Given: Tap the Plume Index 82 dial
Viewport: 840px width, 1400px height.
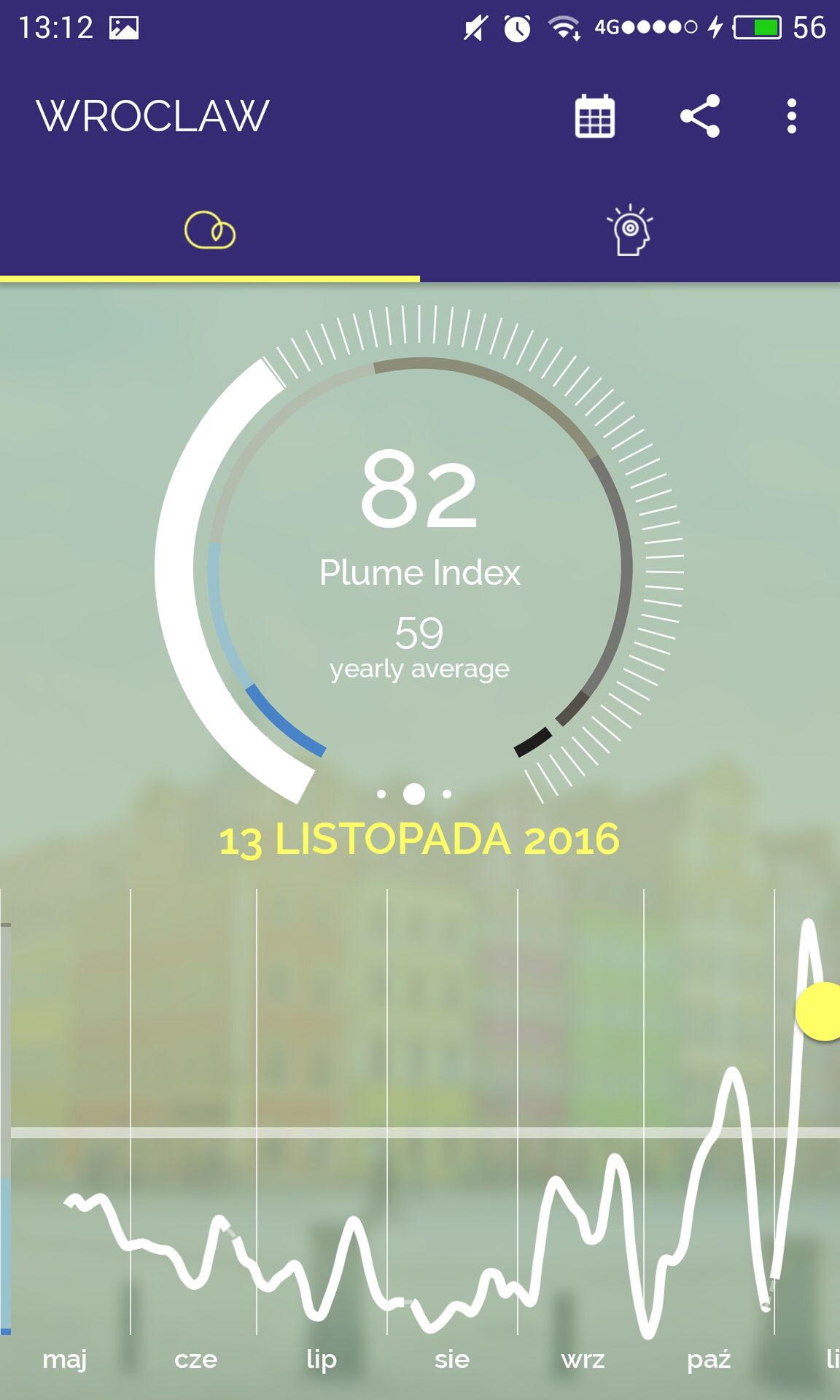Looking at the screenshot, I should [419, 554].
